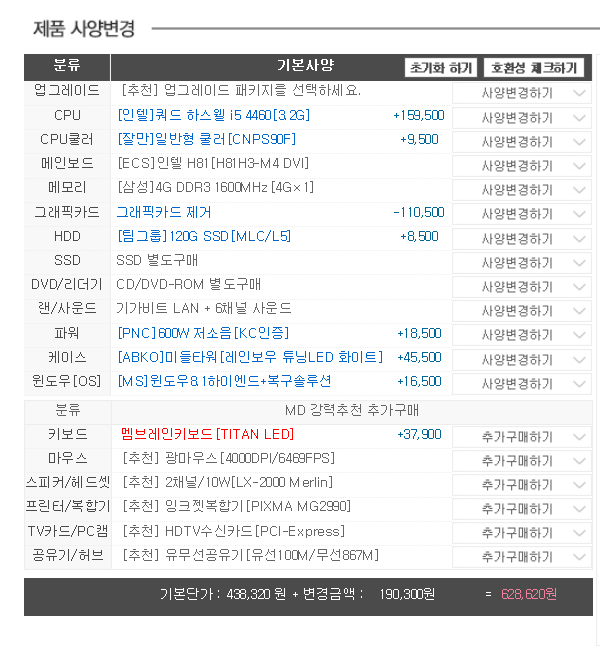Expand the SSD row dropdown
Screen dimensions: 600x649
[522, 263]
